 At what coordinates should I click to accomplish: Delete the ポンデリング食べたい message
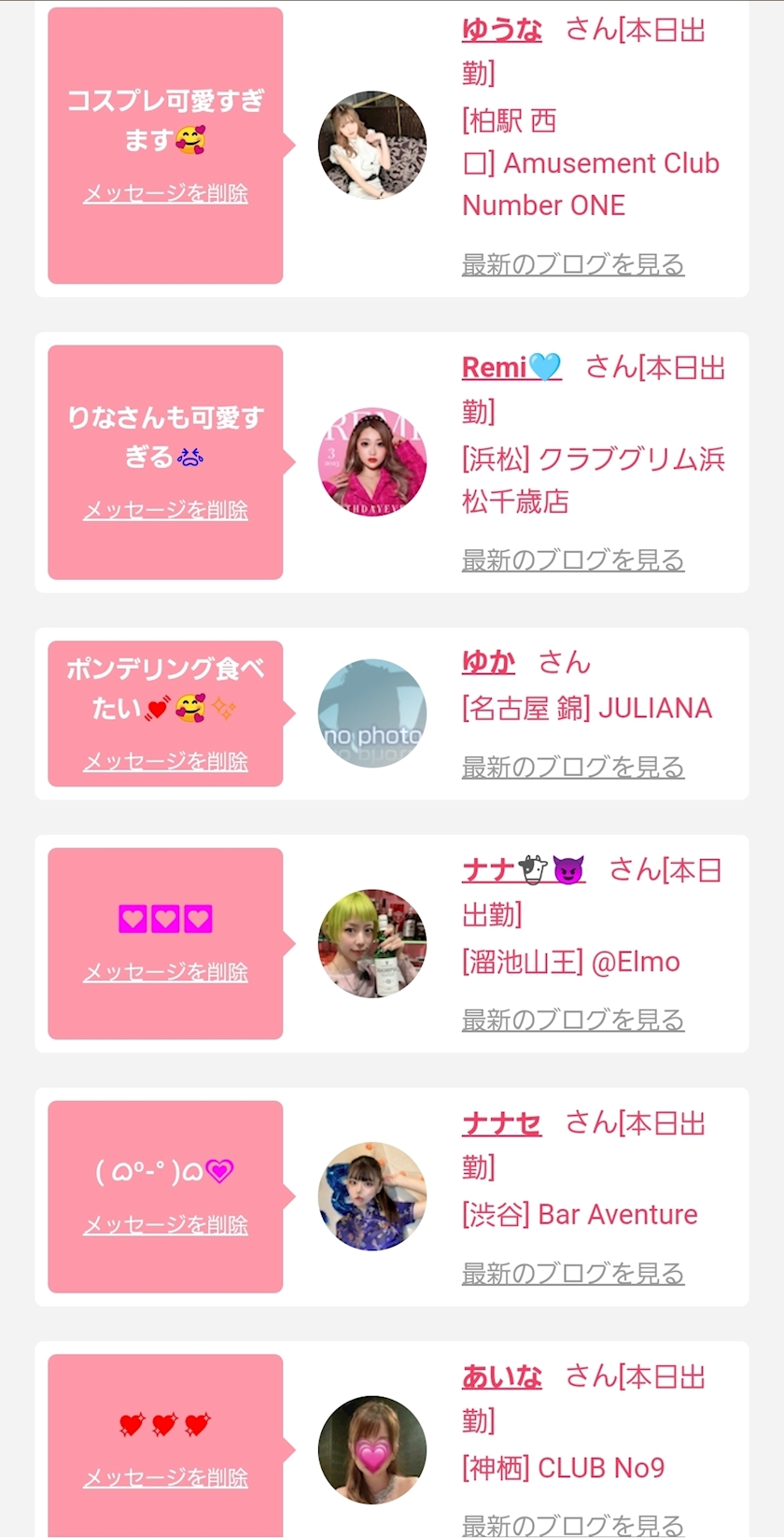tap(165, 761)
